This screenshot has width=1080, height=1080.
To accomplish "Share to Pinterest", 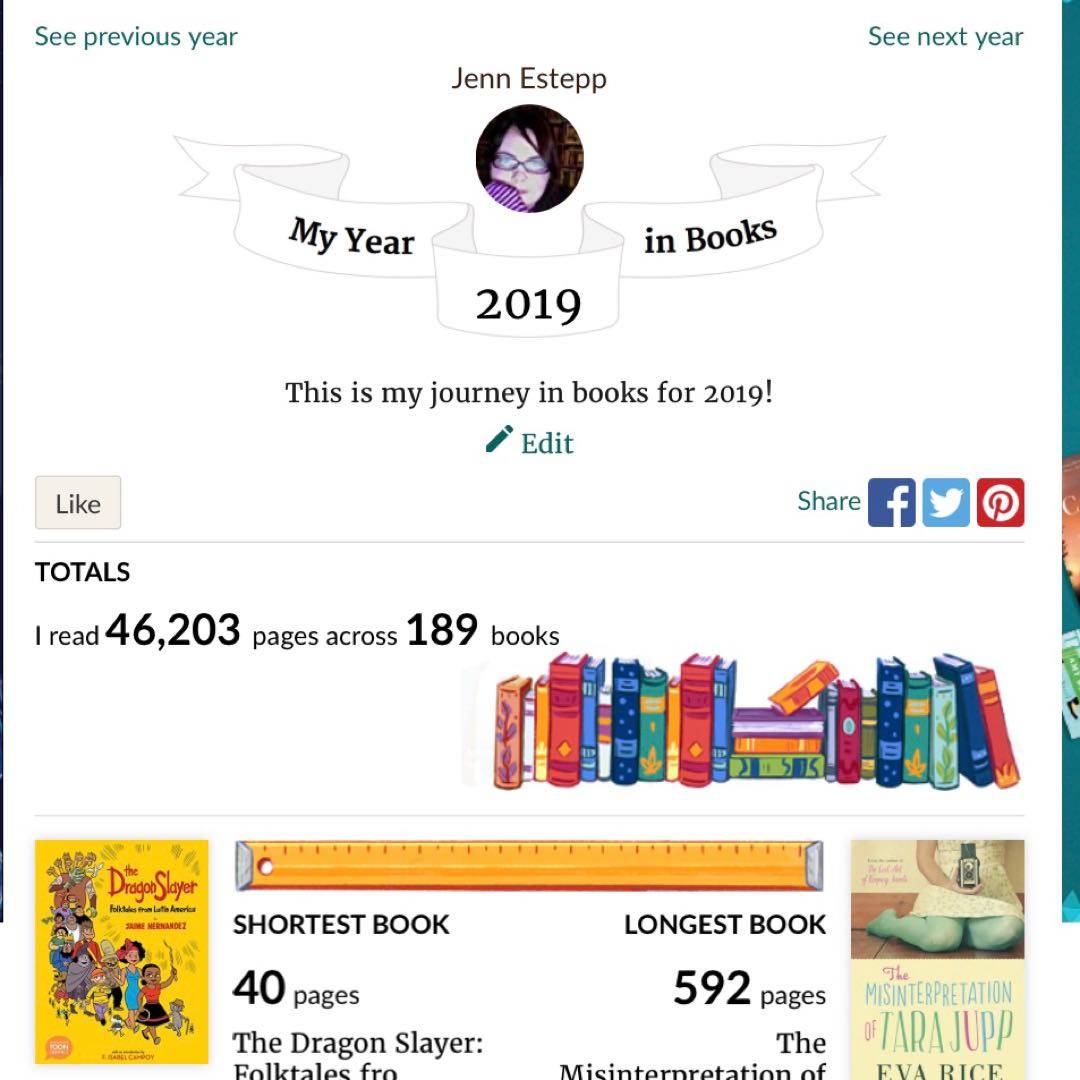I will (1000, 502).
